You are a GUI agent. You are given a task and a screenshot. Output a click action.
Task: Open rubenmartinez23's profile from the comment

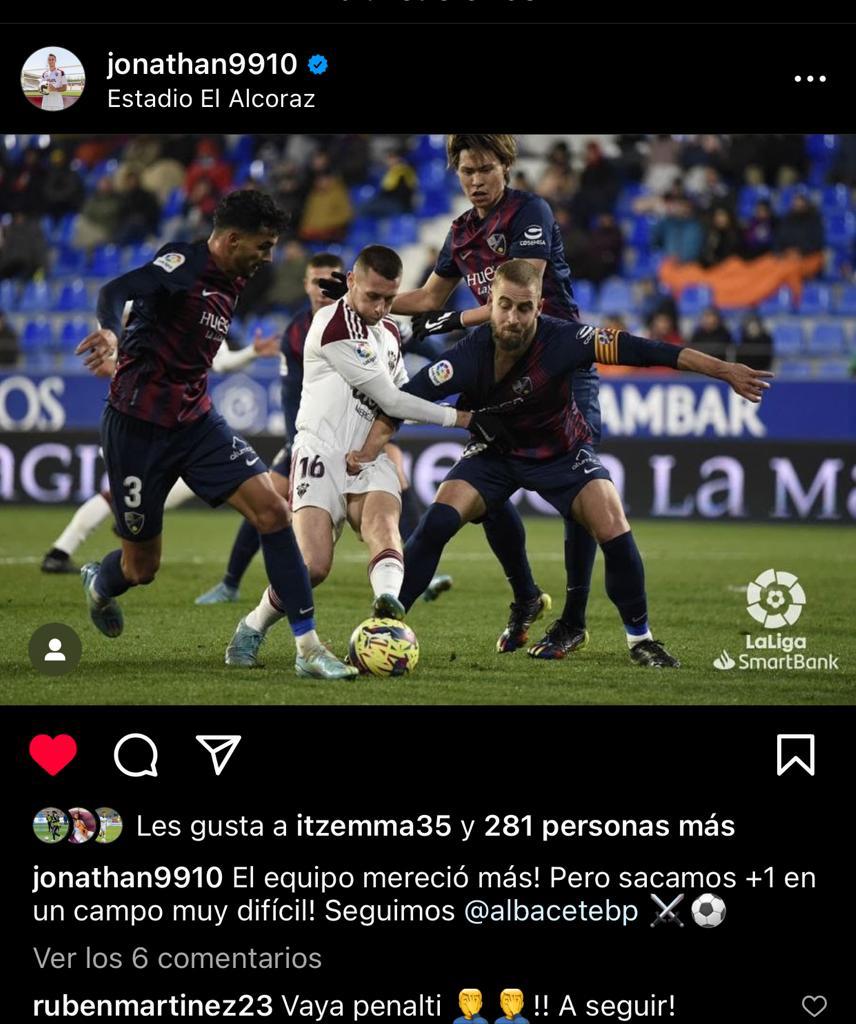click(x=152, y=1005)
